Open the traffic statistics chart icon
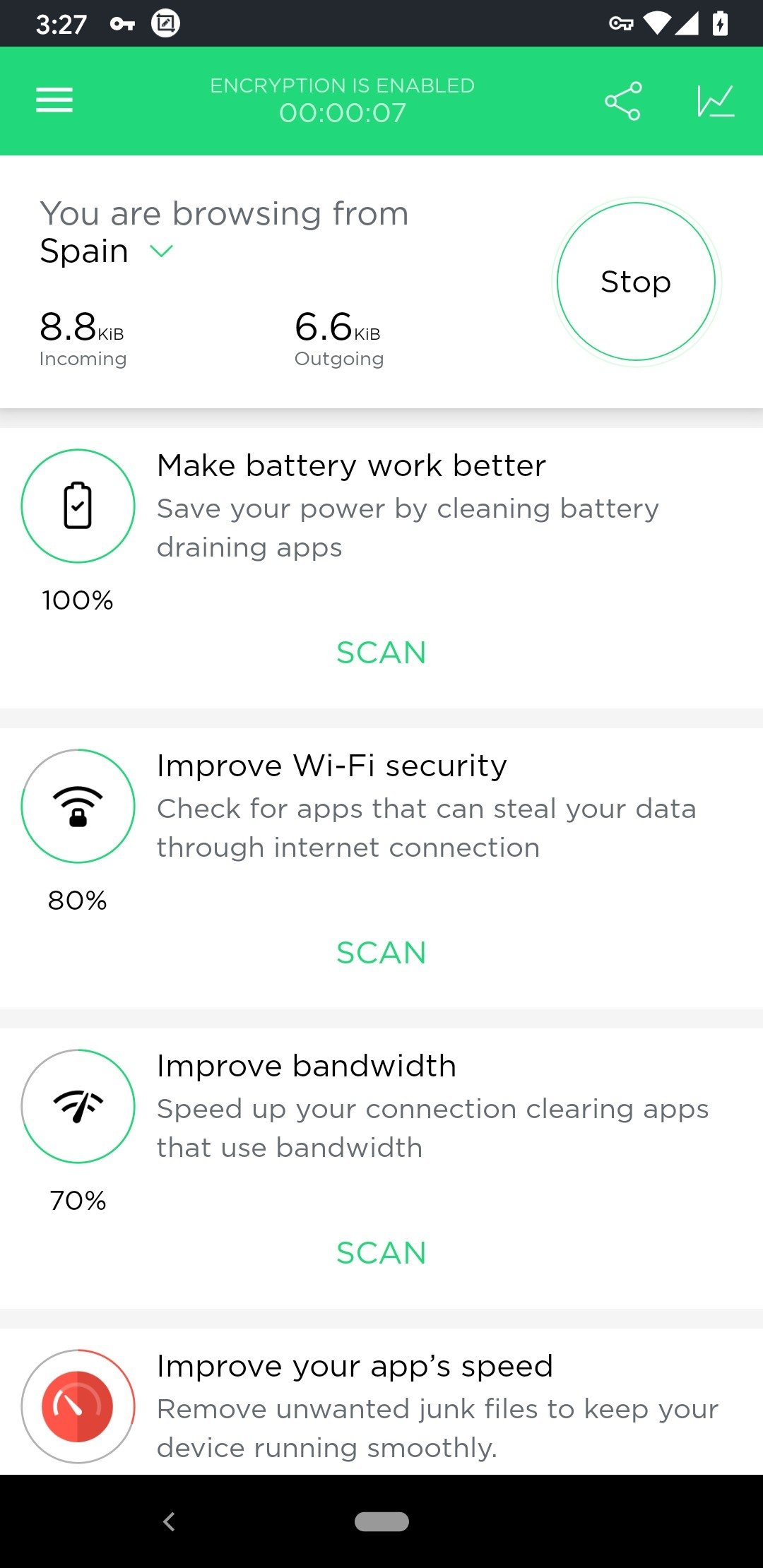 click(x=716, y=101)
